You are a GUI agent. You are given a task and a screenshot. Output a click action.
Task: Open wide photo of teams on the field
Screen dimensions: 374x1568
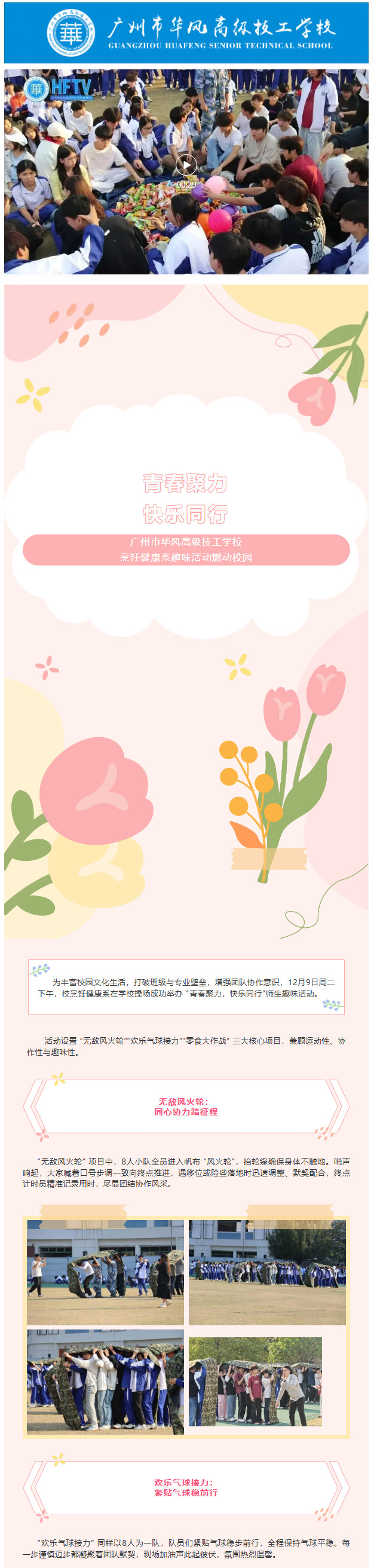click(267, 1273)
